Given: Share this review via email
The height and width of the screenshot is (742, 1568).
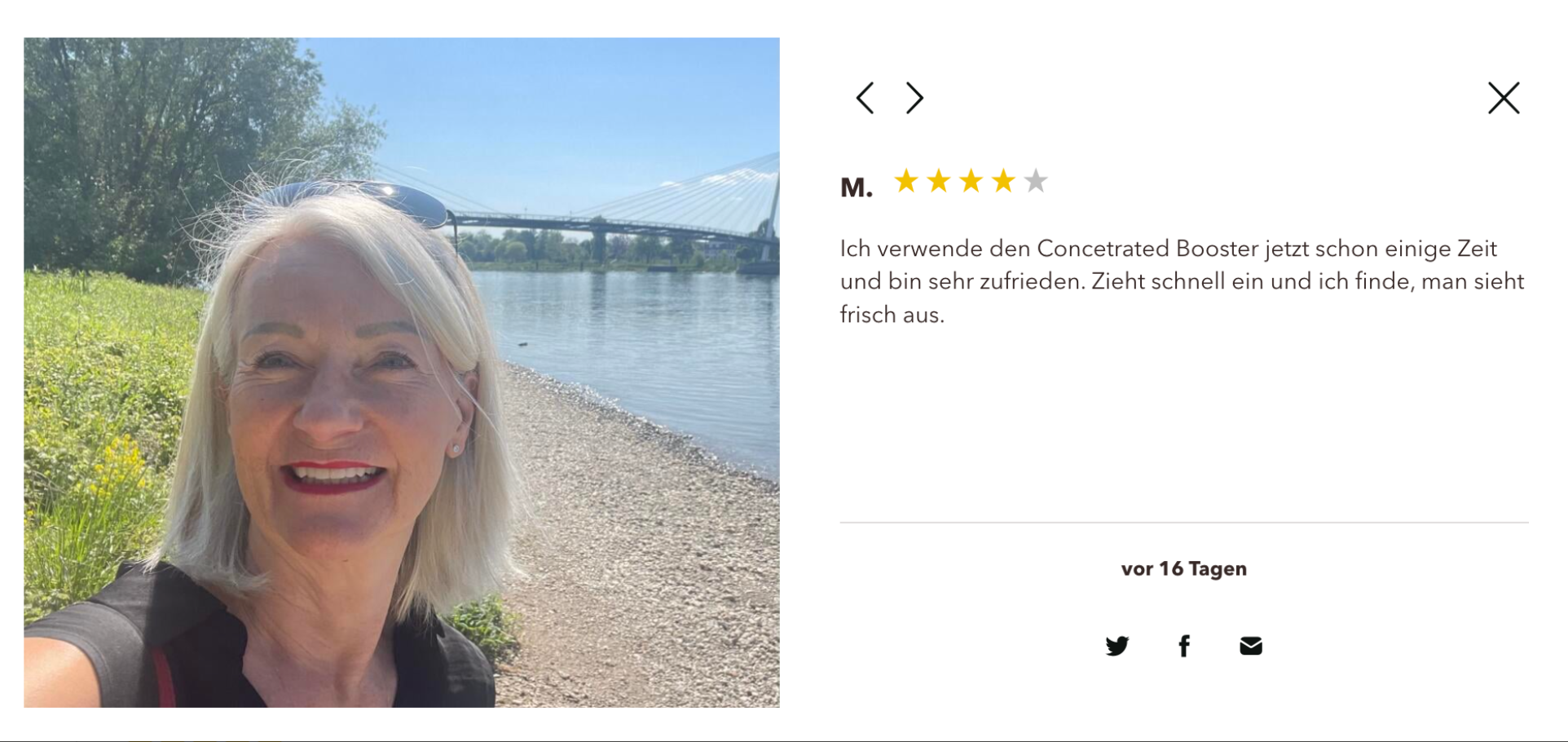Looking at the screenshot, I should [x=1251, y=646].
